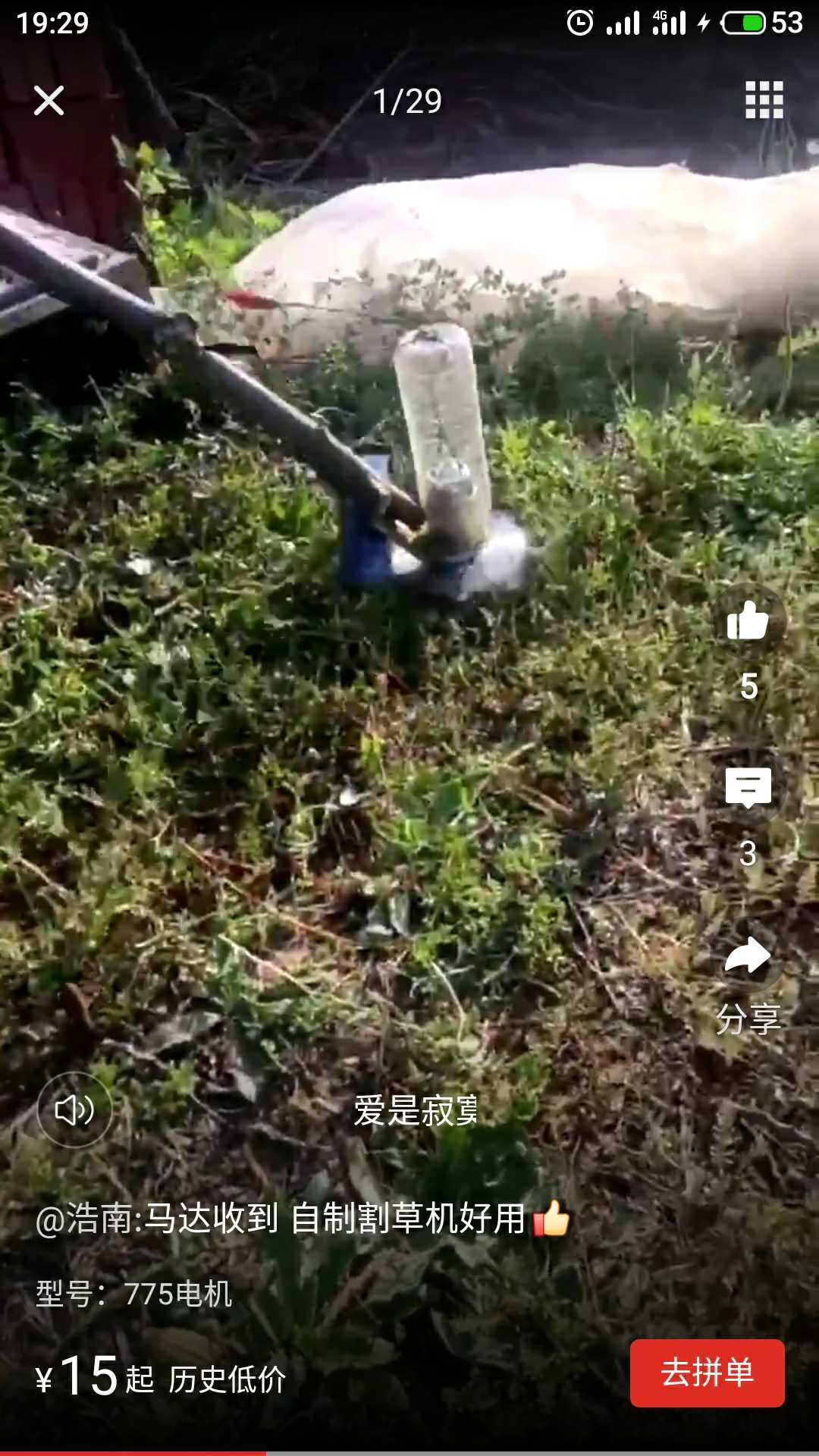819x1456 pixels.
Task: Toggle the video sound
Action: [x=74, y=1109]
